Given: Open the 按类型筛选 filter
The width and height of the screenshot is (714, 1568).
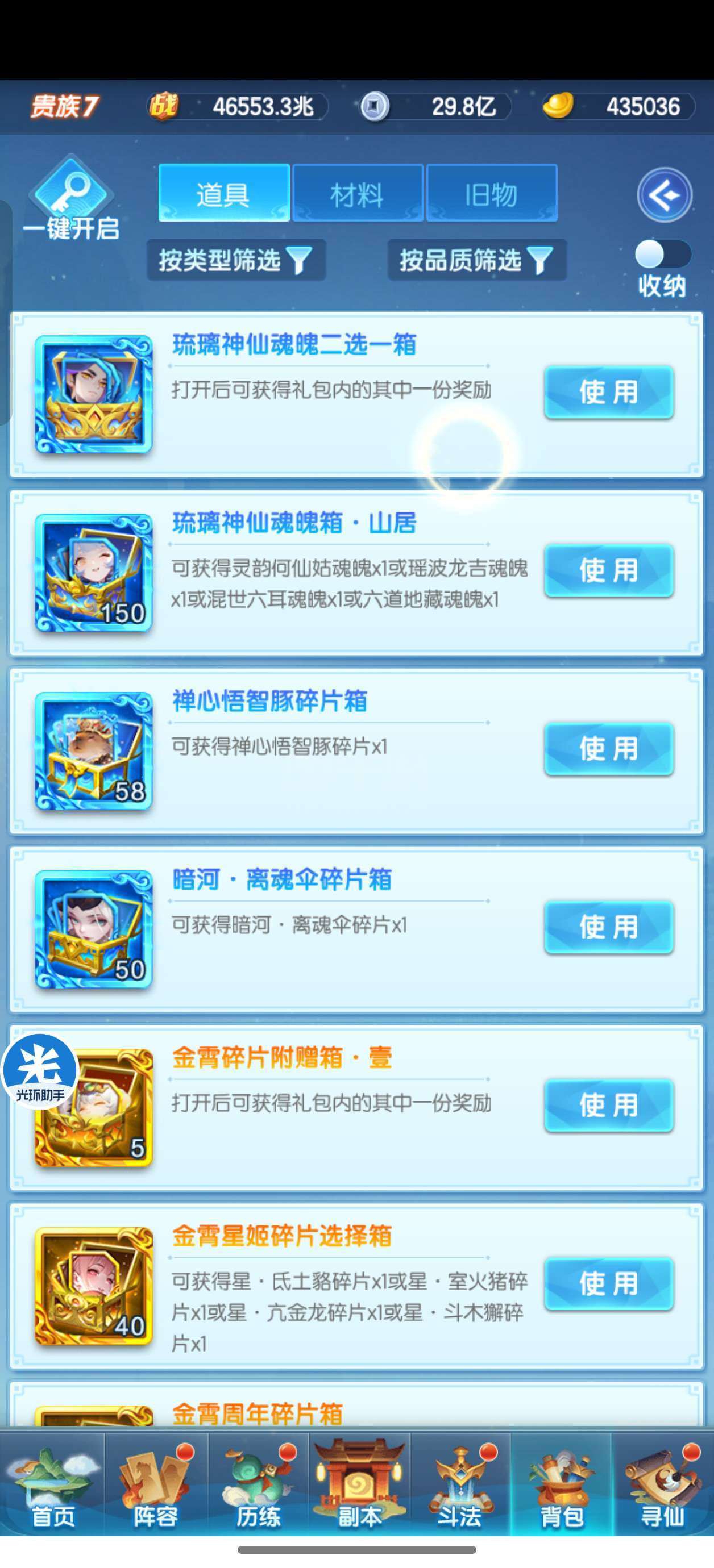Looking at the screenshot, I should (236, 260).
